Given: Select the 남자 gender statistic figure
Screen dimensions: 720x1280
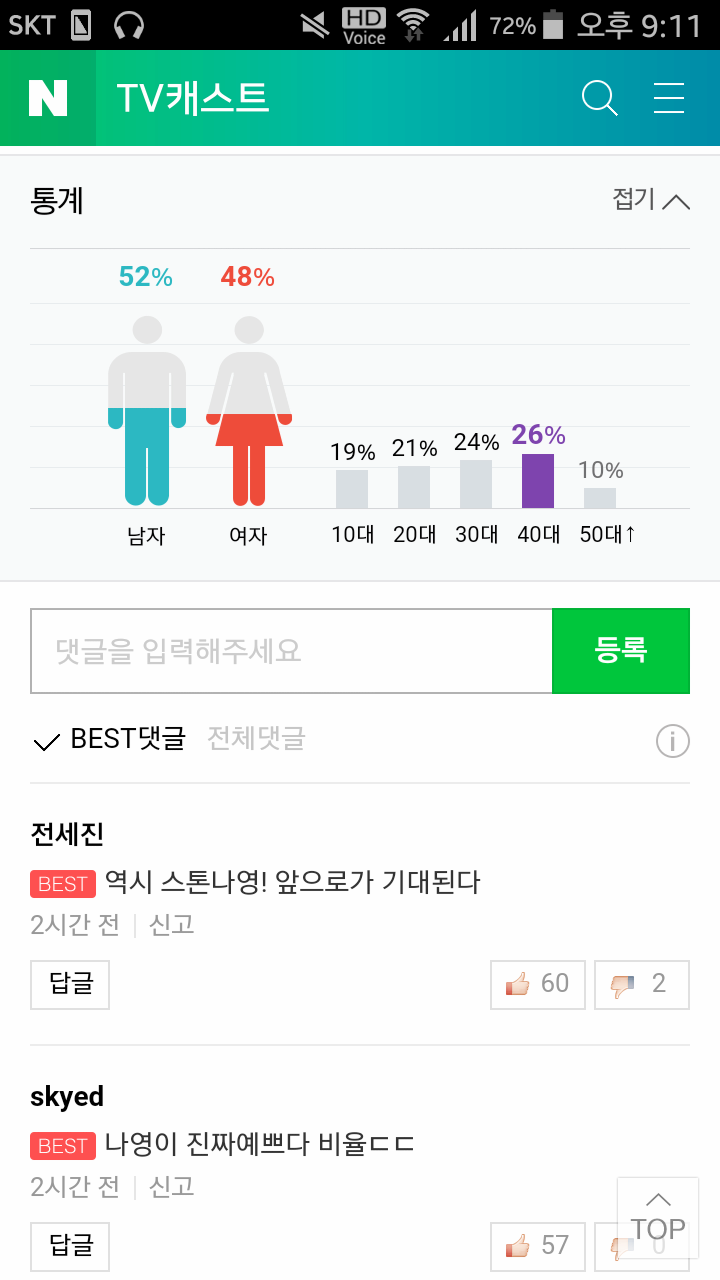Looking at the screenshot, I should pyautogui.click(x=146, y=420).
